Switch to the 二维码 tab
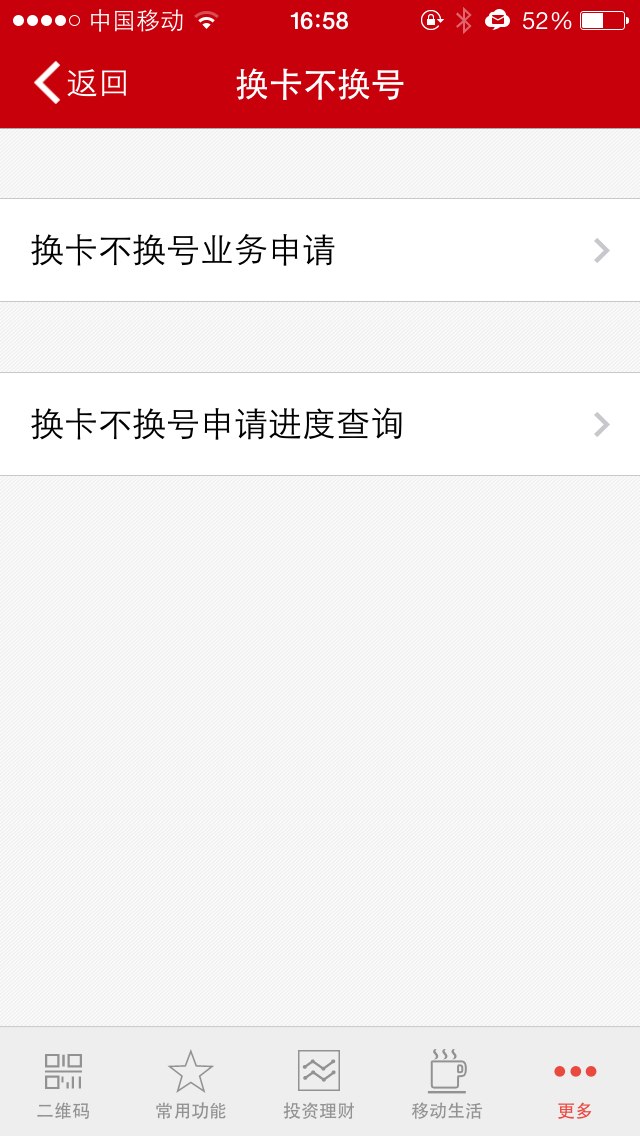Screen dimensions: 640x1136 [64, 1083]
